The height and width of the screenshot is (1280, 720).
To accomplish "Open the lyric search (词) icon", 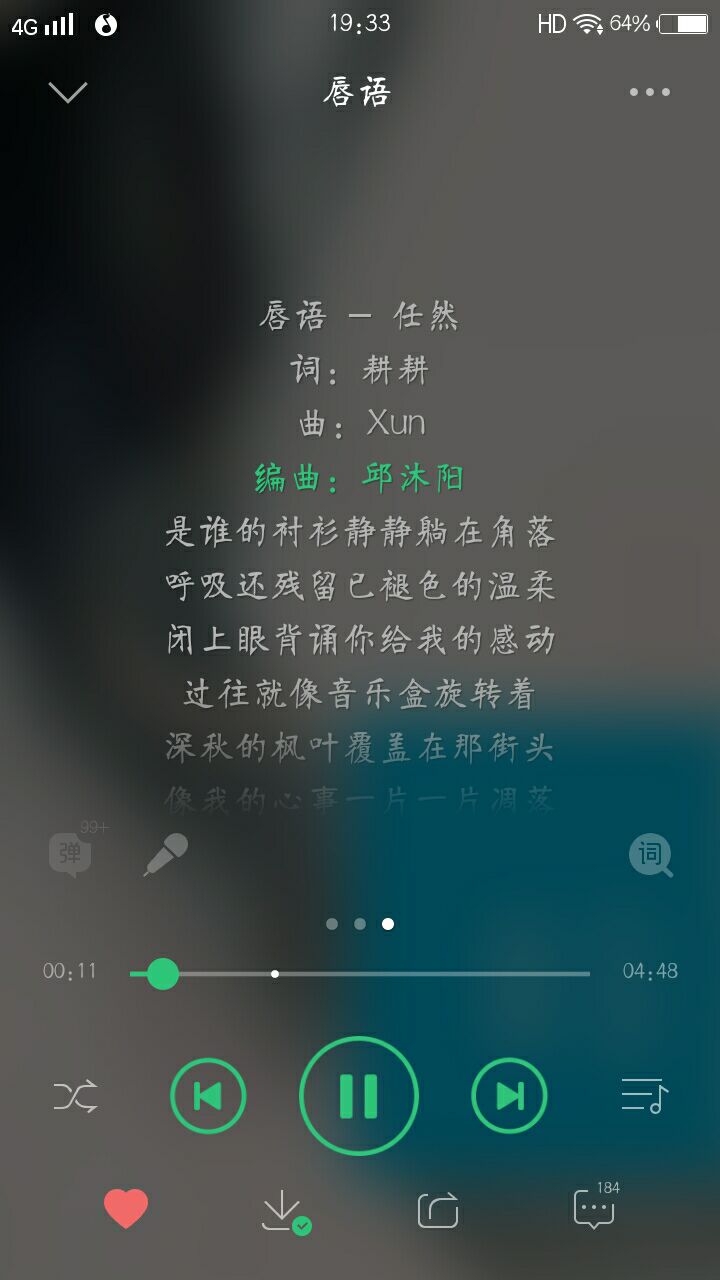I will 651,855.
